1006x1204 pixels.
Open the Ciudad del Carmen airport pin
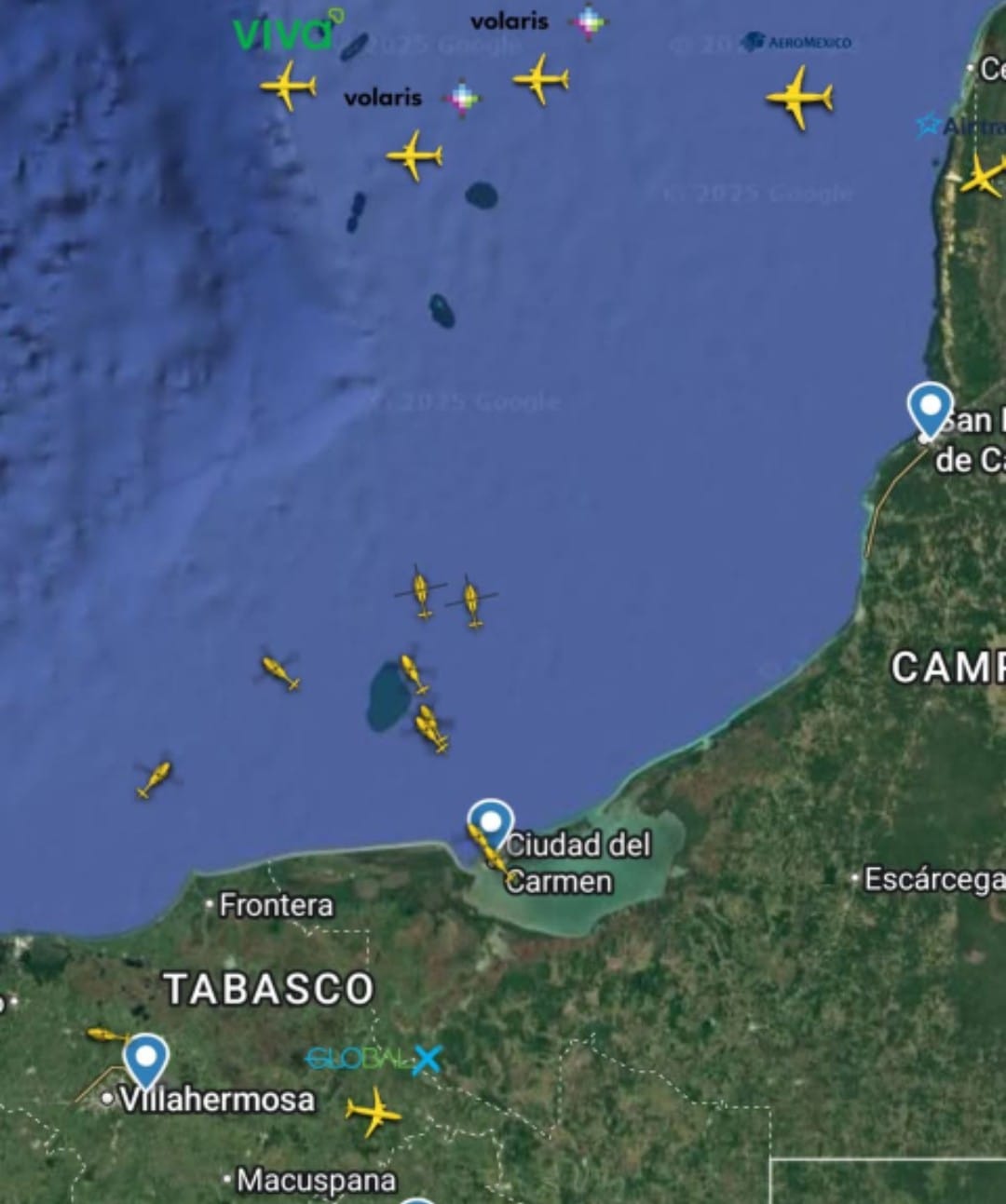[491, 821]
